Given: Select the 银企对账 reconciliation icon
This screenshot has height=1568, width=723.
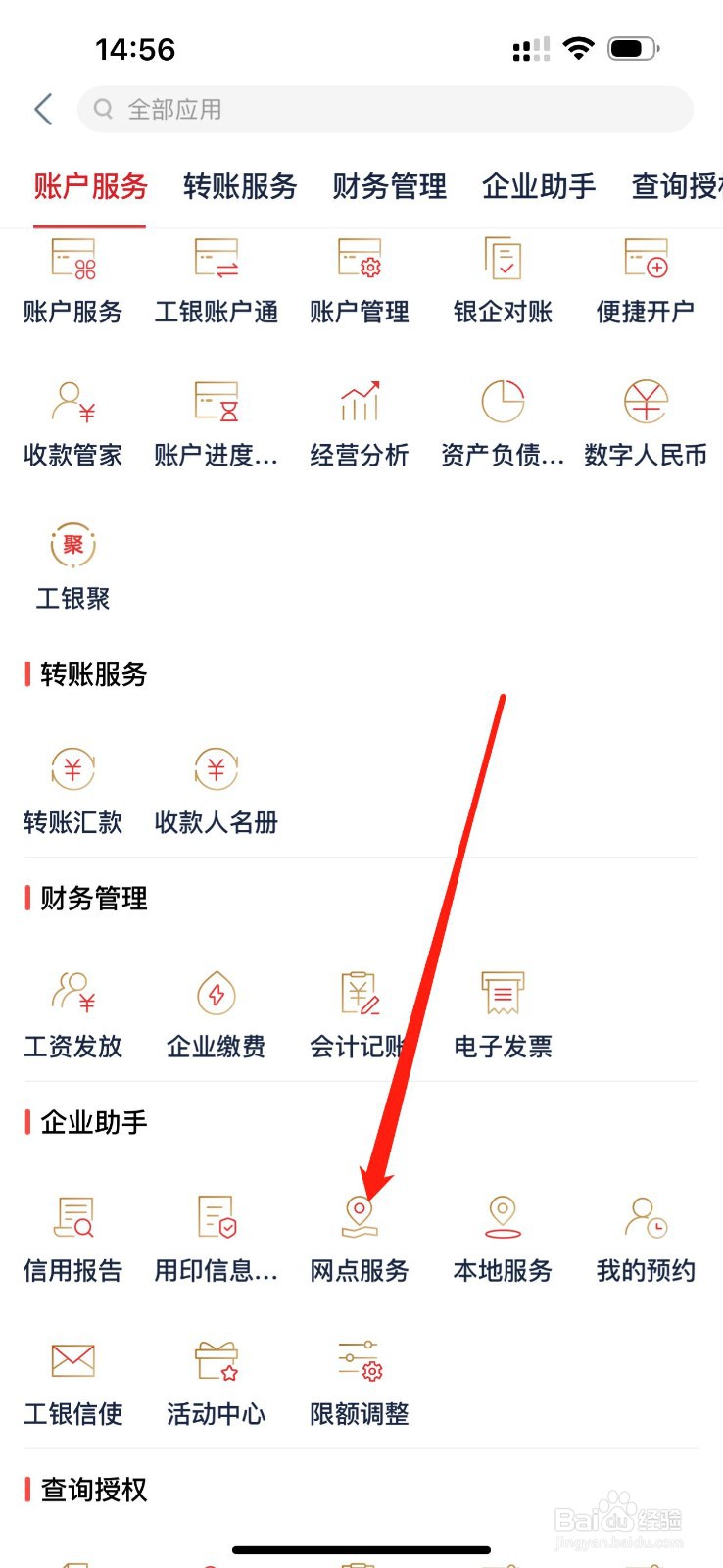Looking at the screenshot, I should 503,279.
